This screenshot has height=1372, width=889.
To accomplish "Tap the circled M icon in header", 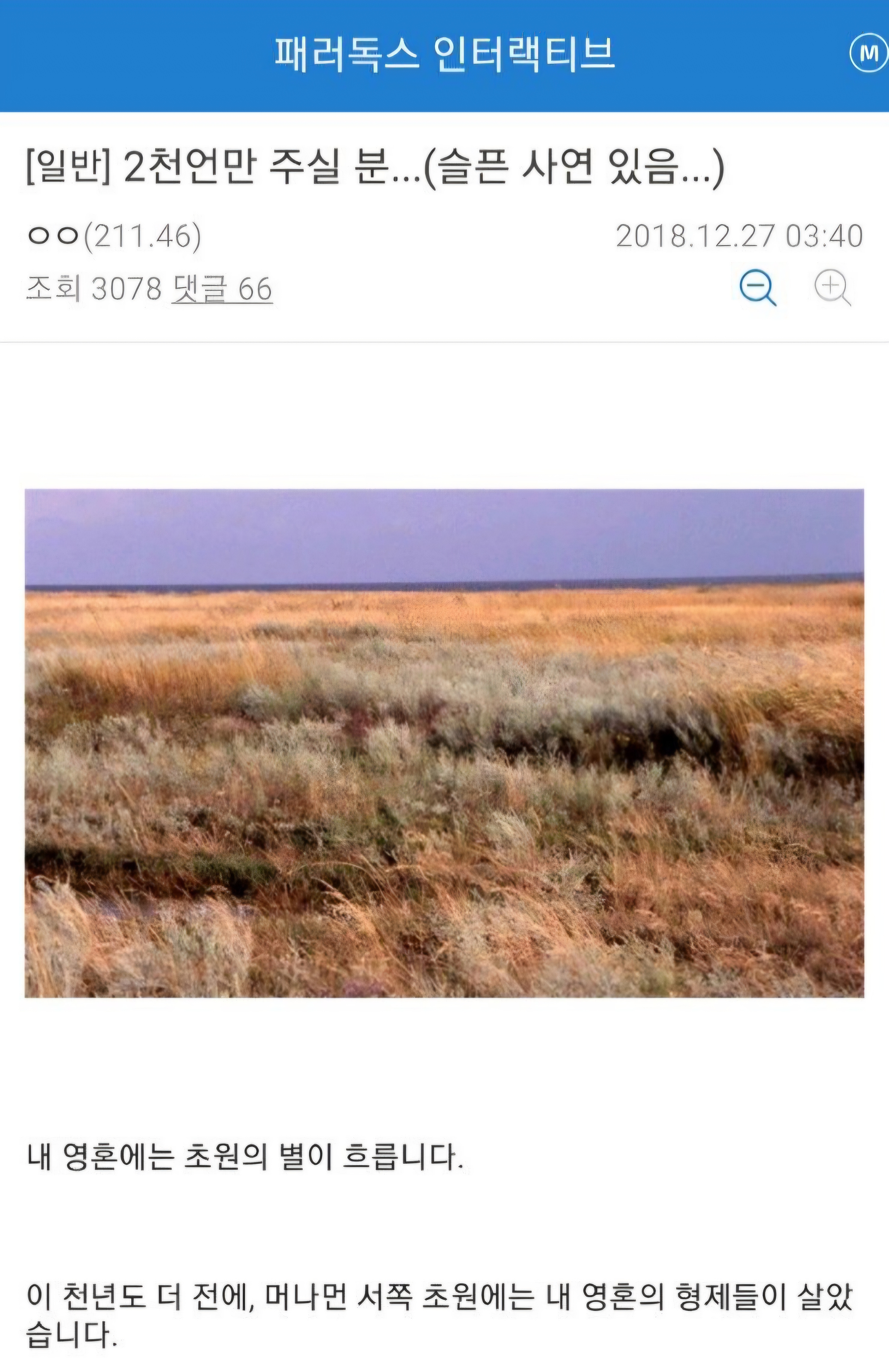I will coord(869,53).
